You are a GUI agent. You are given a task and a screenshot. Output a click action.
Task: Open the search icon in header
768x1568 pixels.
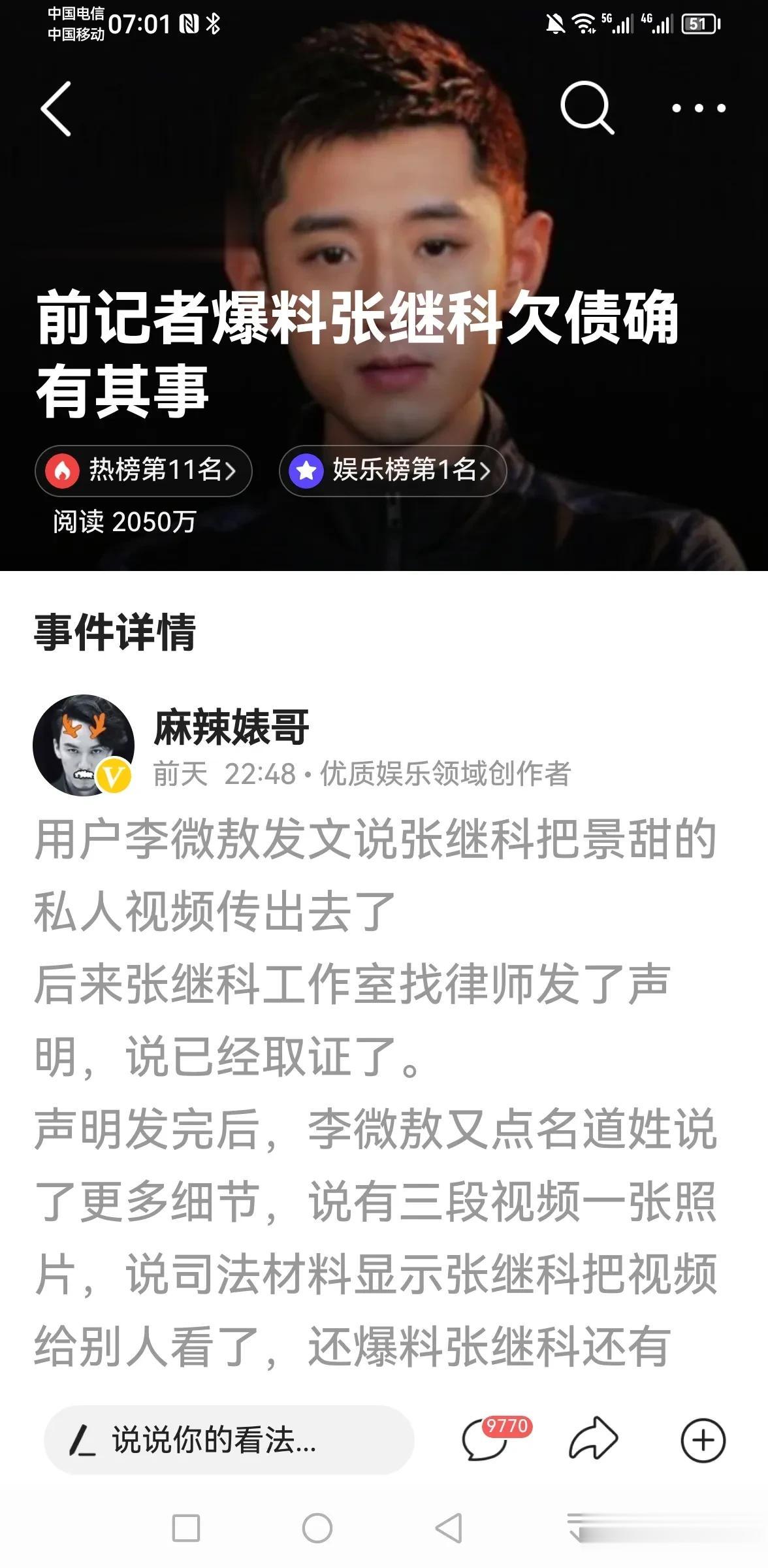(586, 108)
